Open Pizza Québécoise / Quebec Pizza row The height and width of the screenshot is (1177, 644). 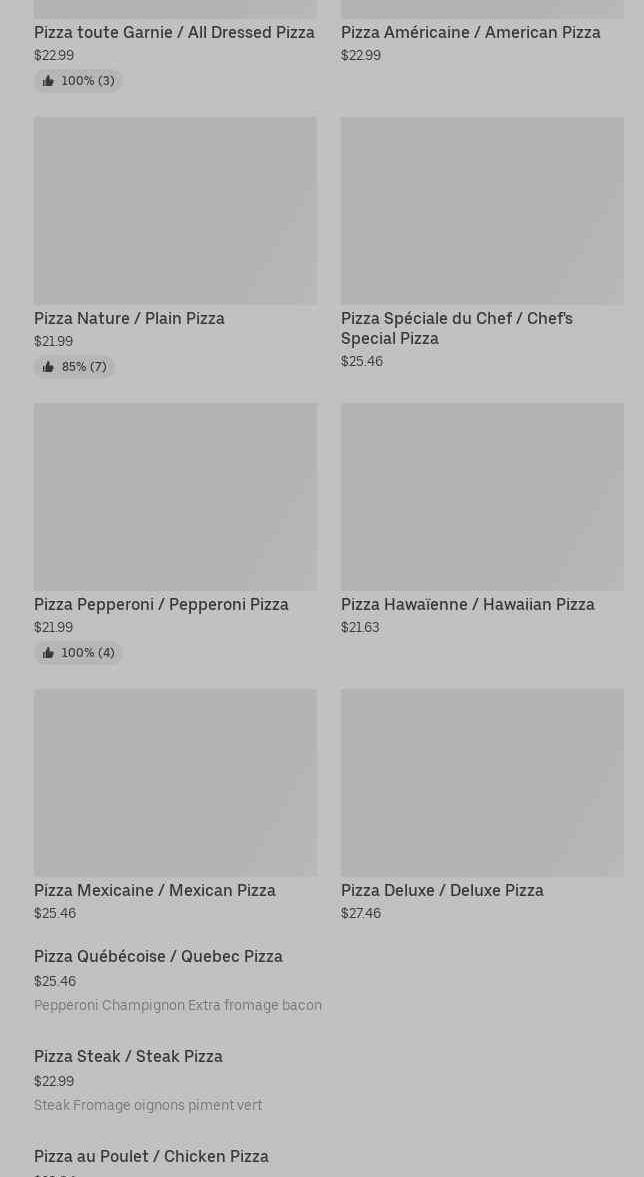(158, 957)
